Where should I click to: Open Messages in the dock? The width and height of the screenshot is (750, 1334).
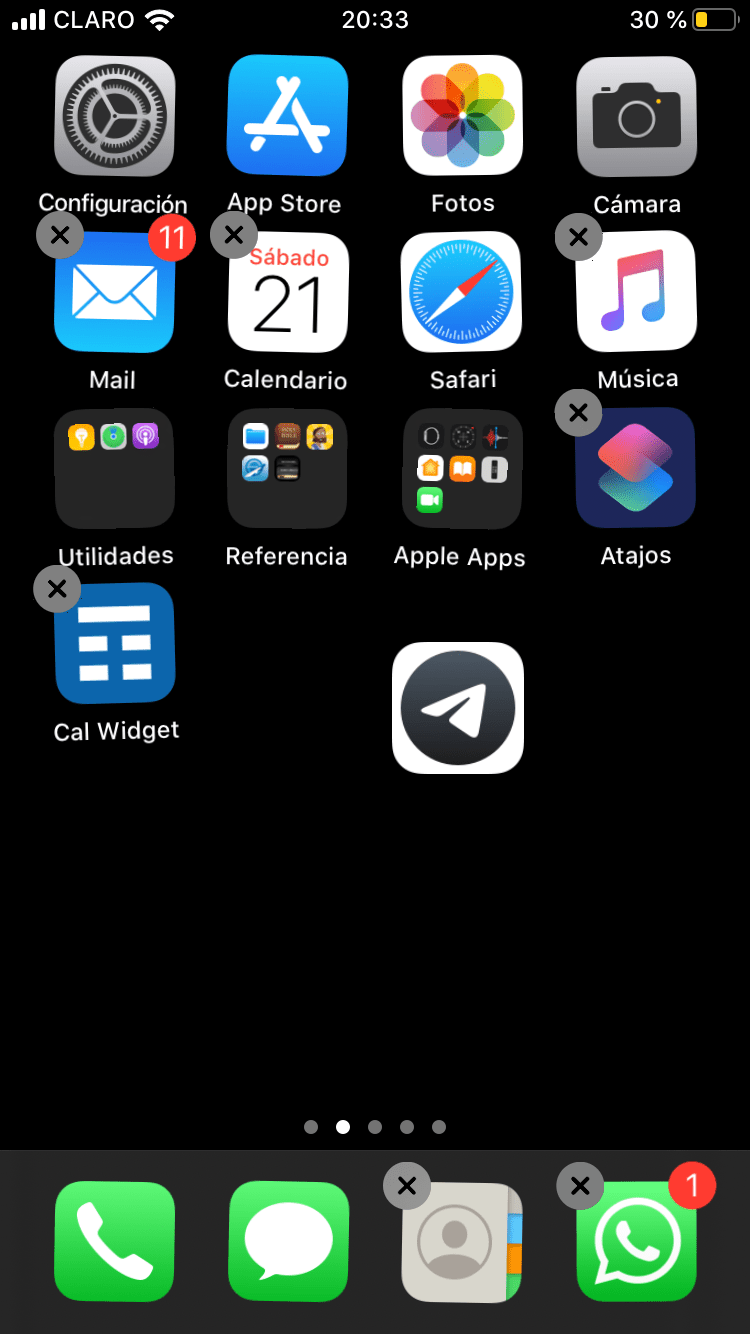pyautogui.click(x=288, y=1241)
